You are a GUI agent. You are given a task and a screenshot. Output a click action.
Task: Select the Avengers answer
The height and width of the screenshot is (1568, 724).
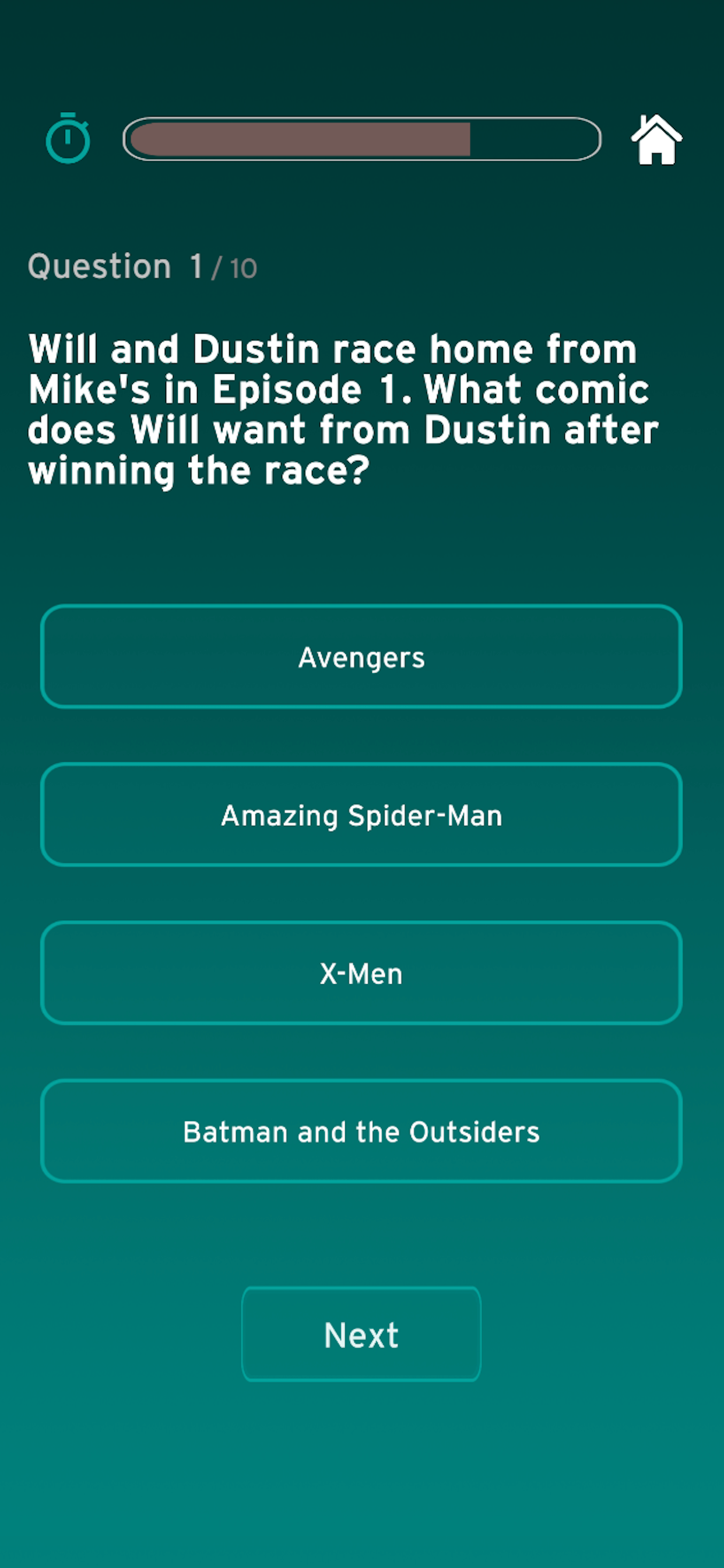[x=361, y=656]
